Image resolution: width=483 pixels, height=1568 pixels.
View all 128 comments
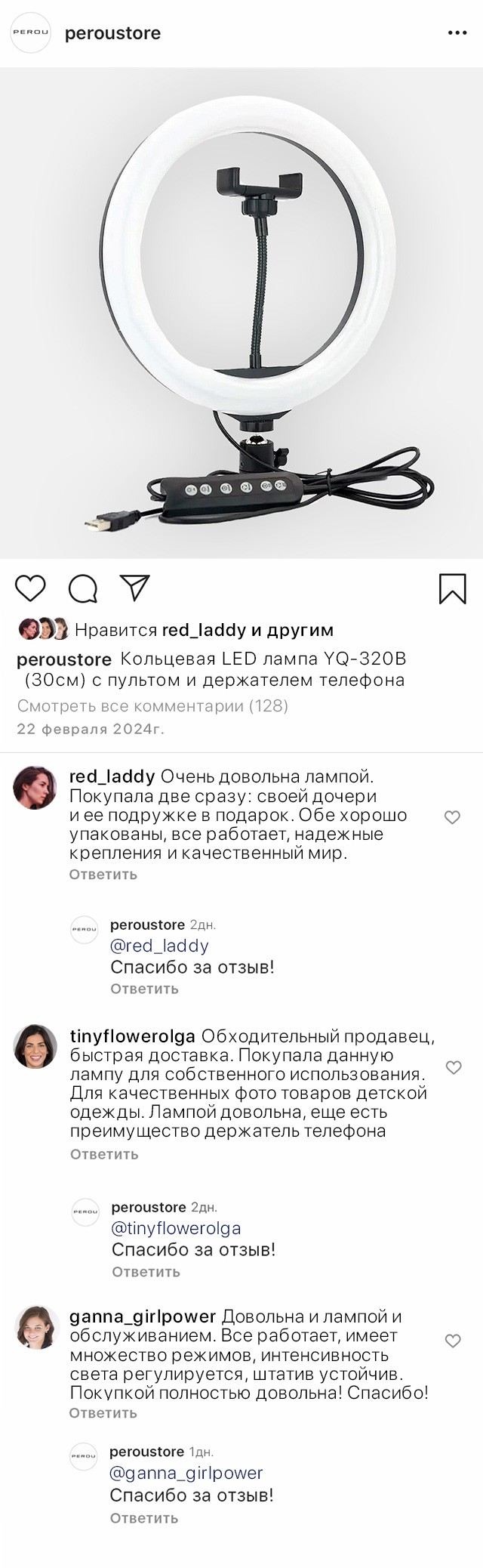[x=152, y=706]
